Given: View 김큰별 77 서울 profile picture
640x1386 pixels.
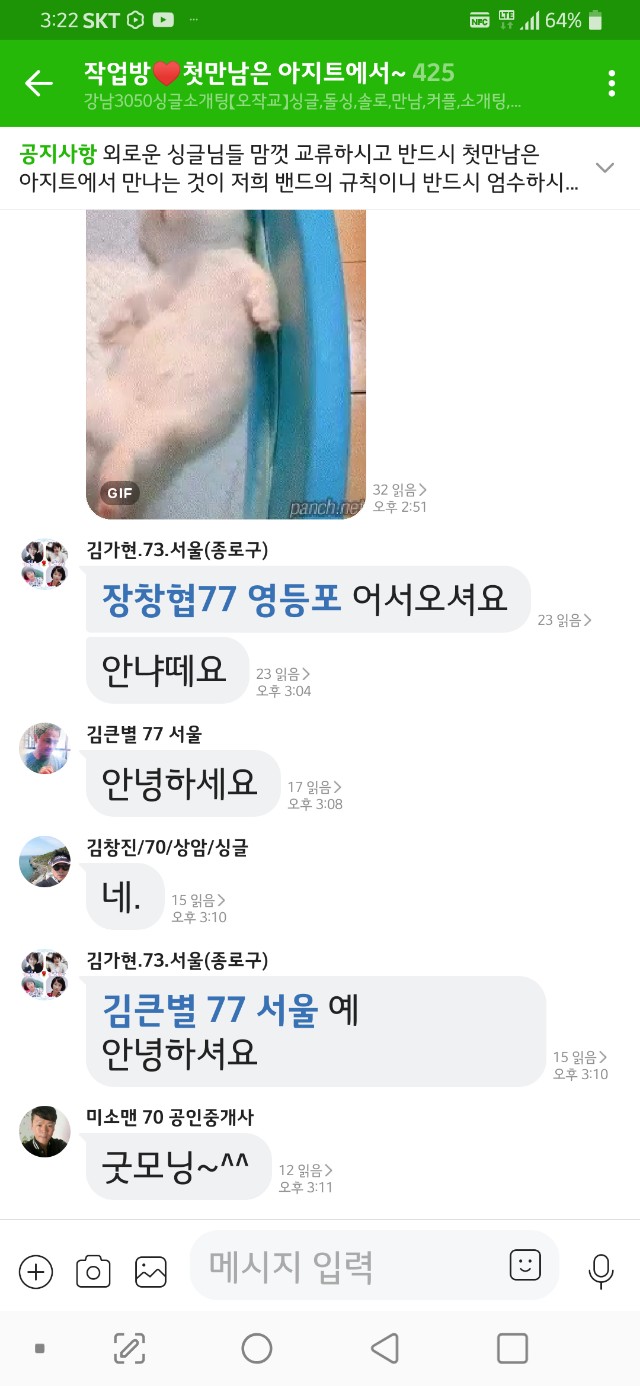Looking at the screenshot, I should point(45,748).
